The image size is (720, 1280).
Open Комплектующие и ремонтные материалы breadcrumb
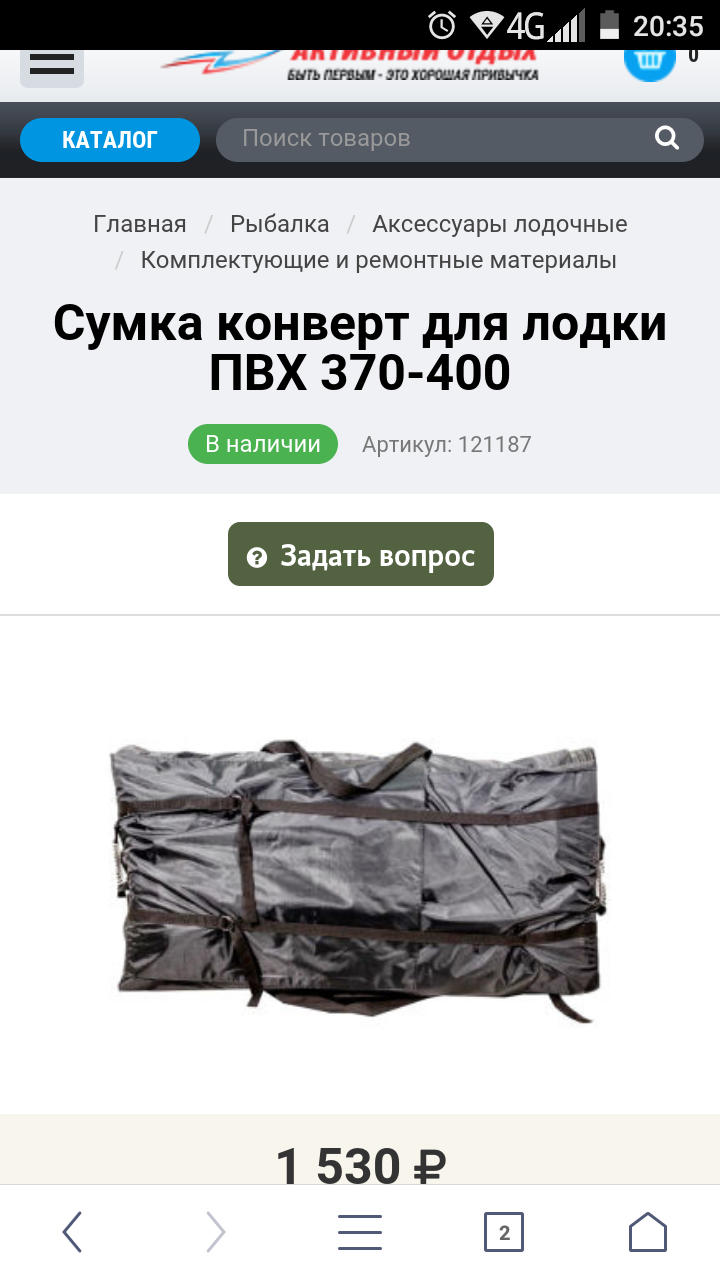[x=378, y=260]
